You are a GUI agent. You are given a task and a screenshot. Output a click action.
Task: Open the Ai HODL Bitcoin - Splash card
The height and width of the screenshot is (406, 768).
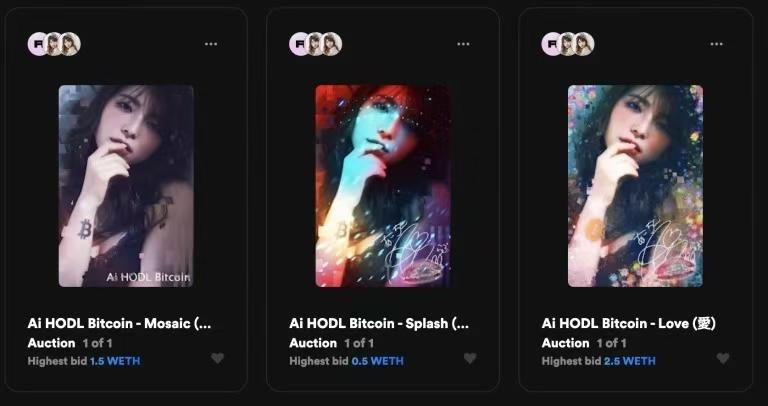[382, 186]
